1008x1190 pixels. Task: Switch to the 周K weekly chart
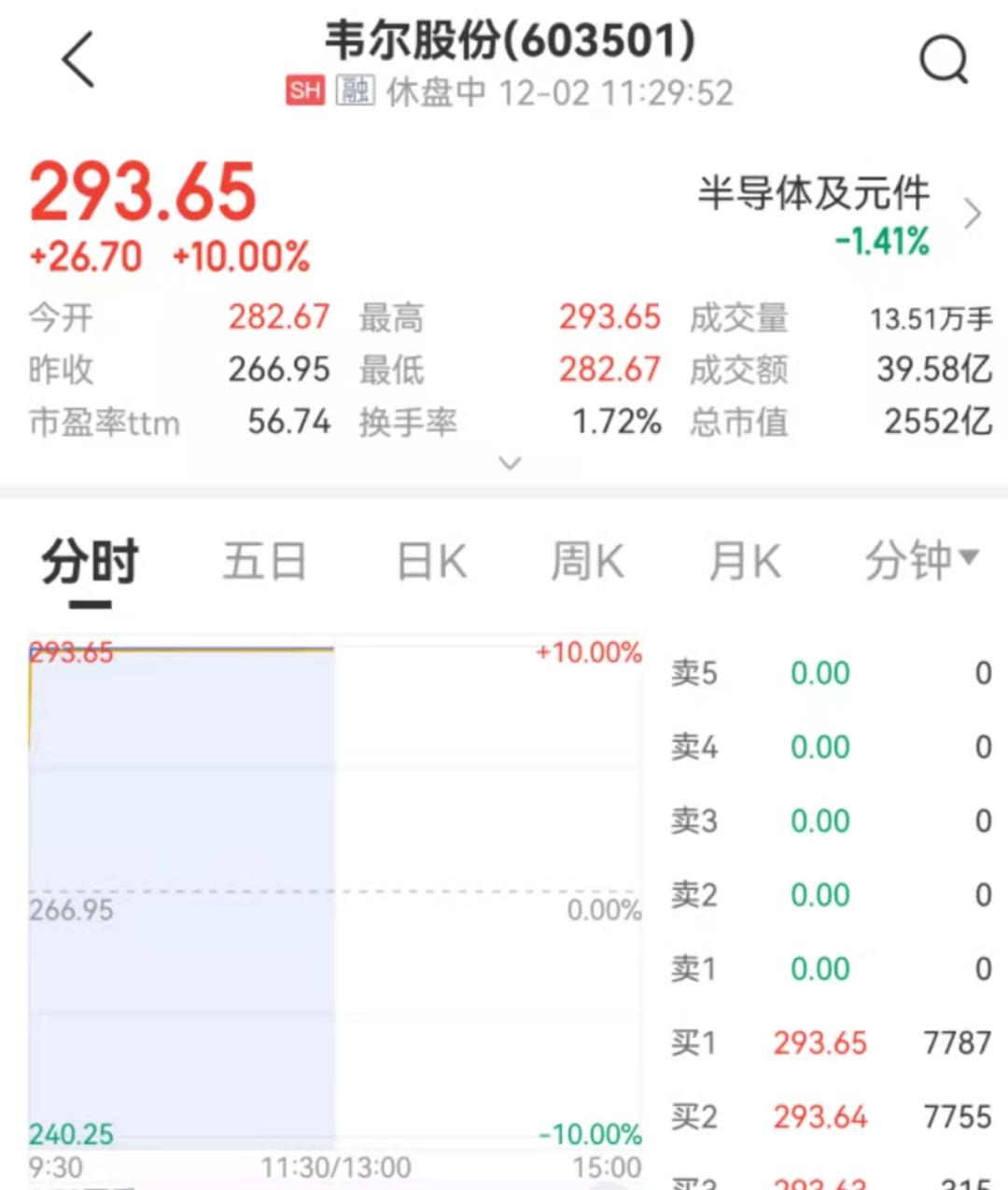(x=586, y=561)
